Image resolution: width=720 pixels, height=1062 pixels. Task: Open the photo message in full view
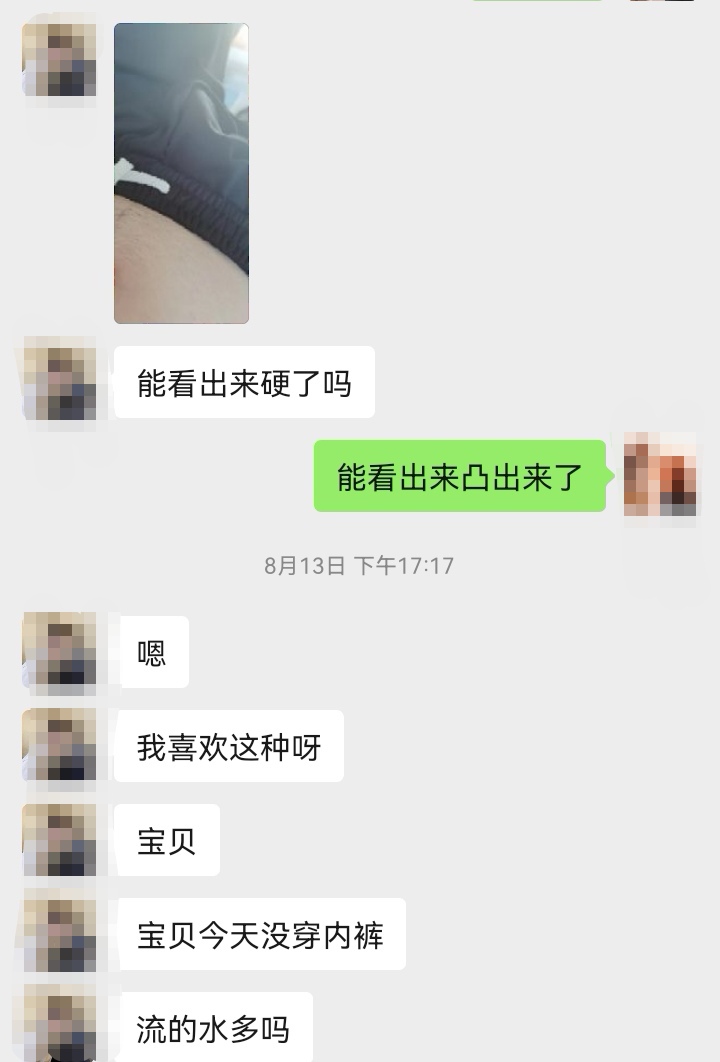tap(181, 173)
